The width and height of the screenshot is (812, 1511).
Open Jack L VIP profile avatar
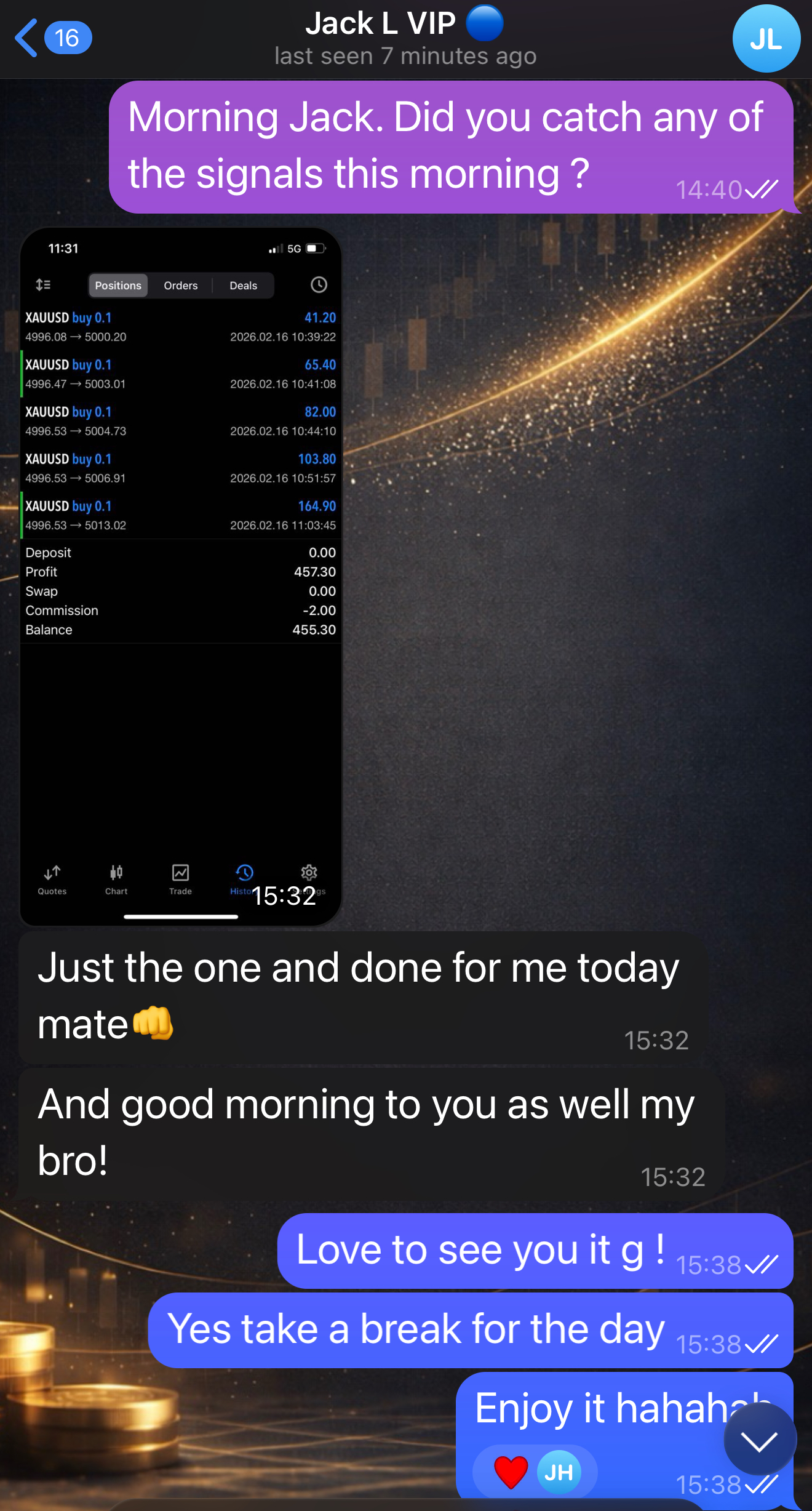[766, 39]
